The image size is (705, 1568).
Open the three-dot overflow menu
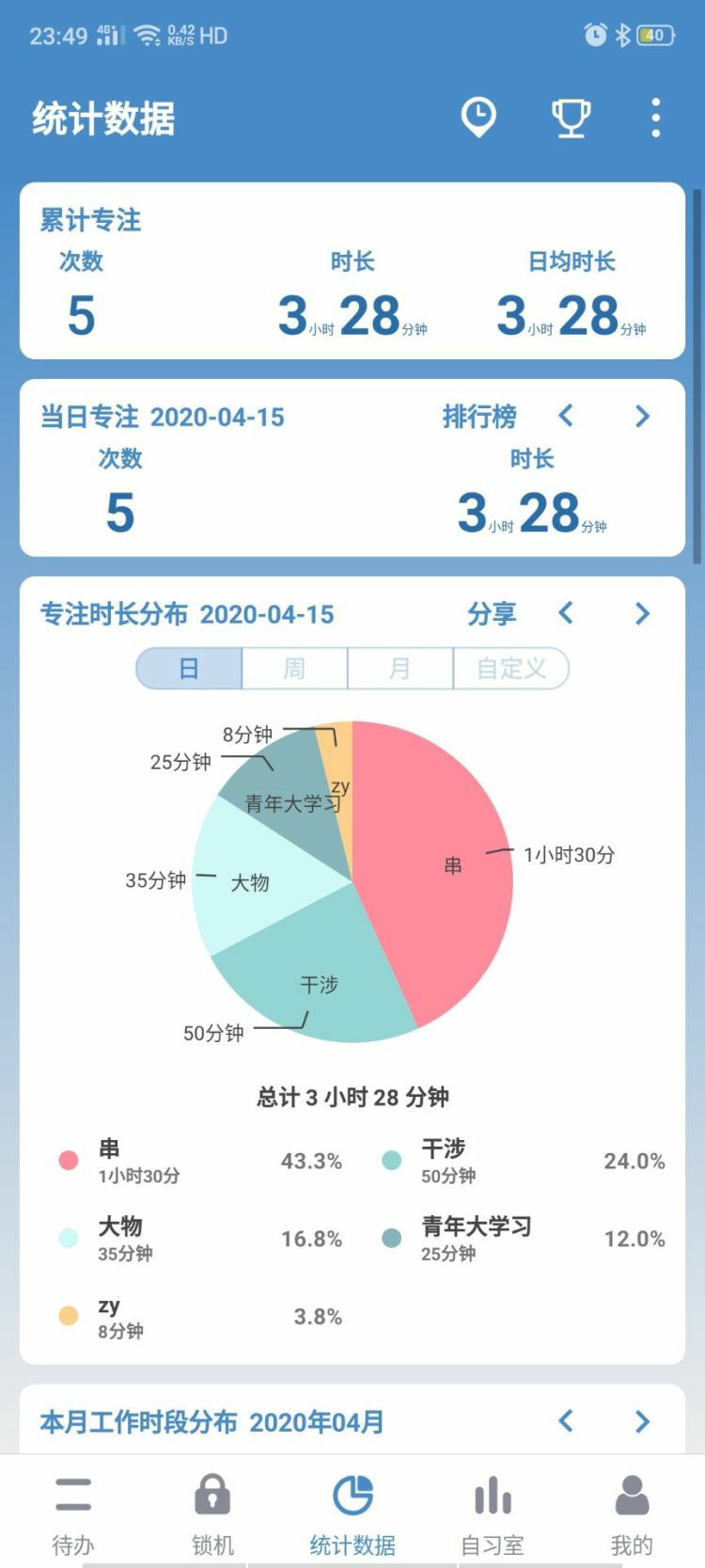655,119
